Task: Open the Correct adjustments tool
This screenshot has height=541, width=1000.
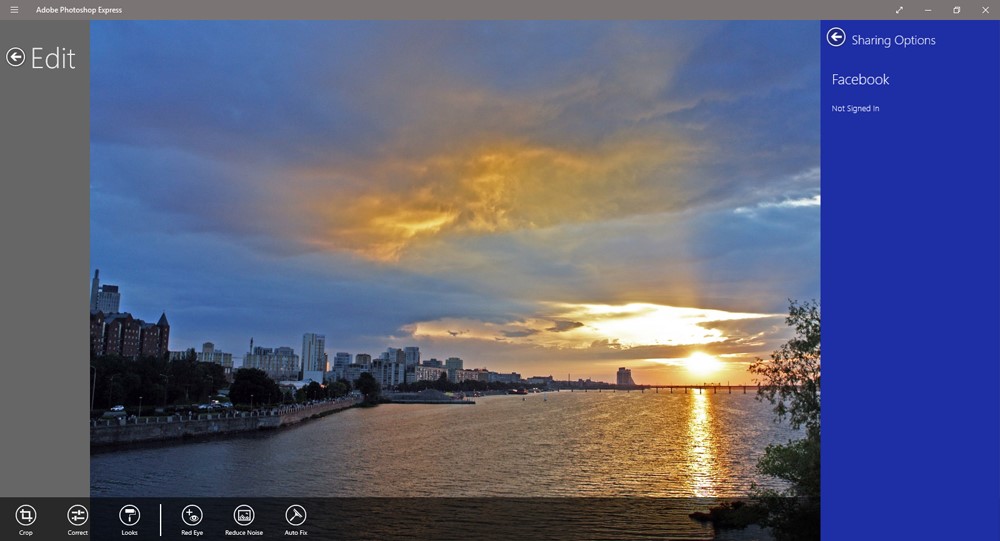Action: pos(78,520)
